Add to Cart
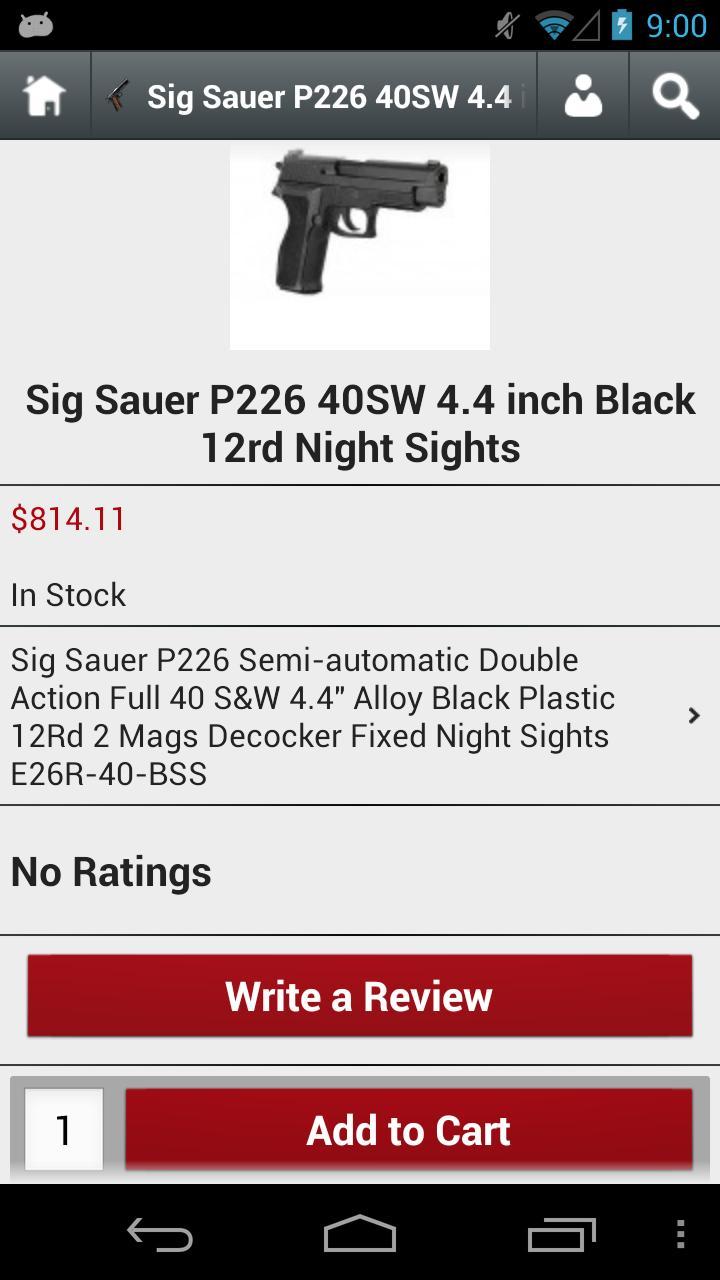Image resolution: width=720 pixels, height=1280 pixels. pos(408,1130)
